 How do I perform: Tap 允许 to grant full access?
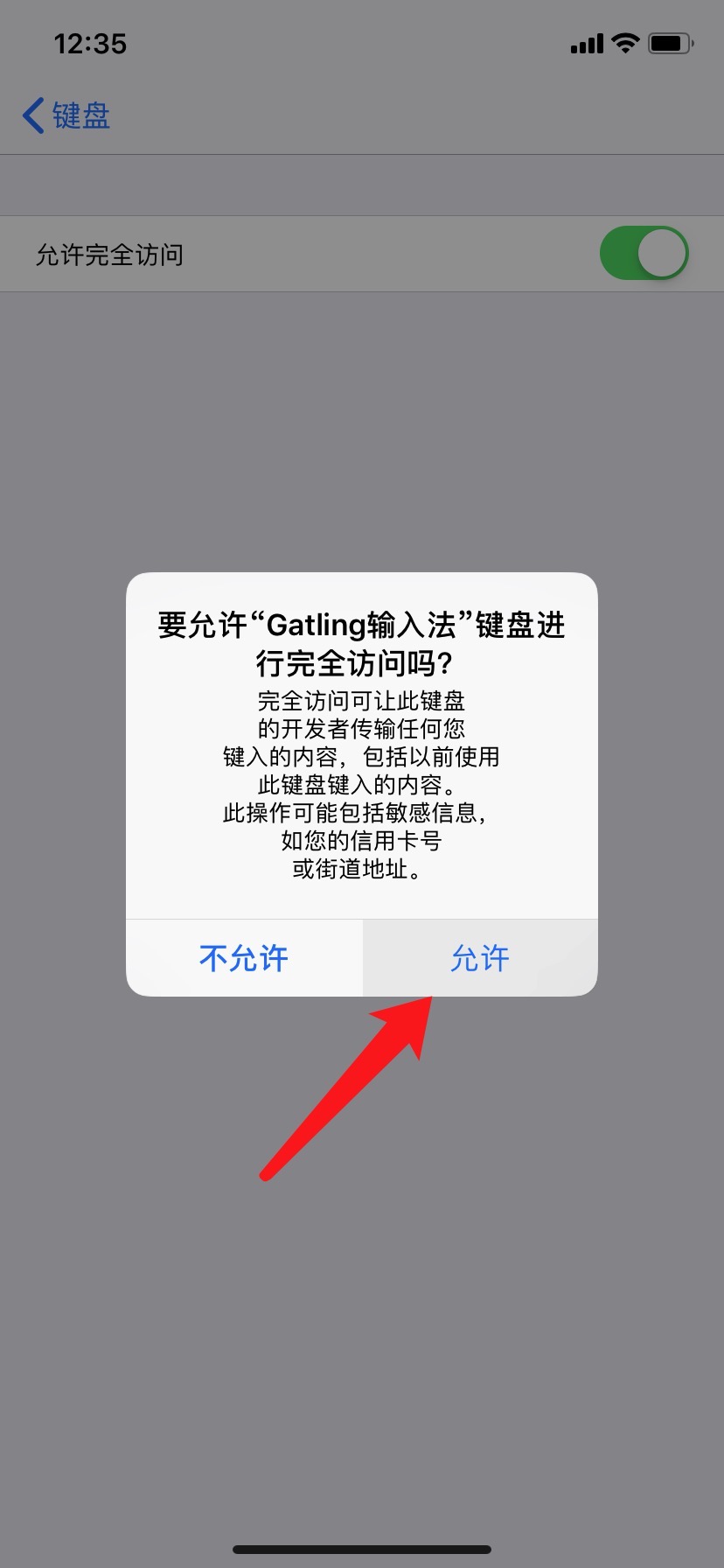tap(479, 958)
